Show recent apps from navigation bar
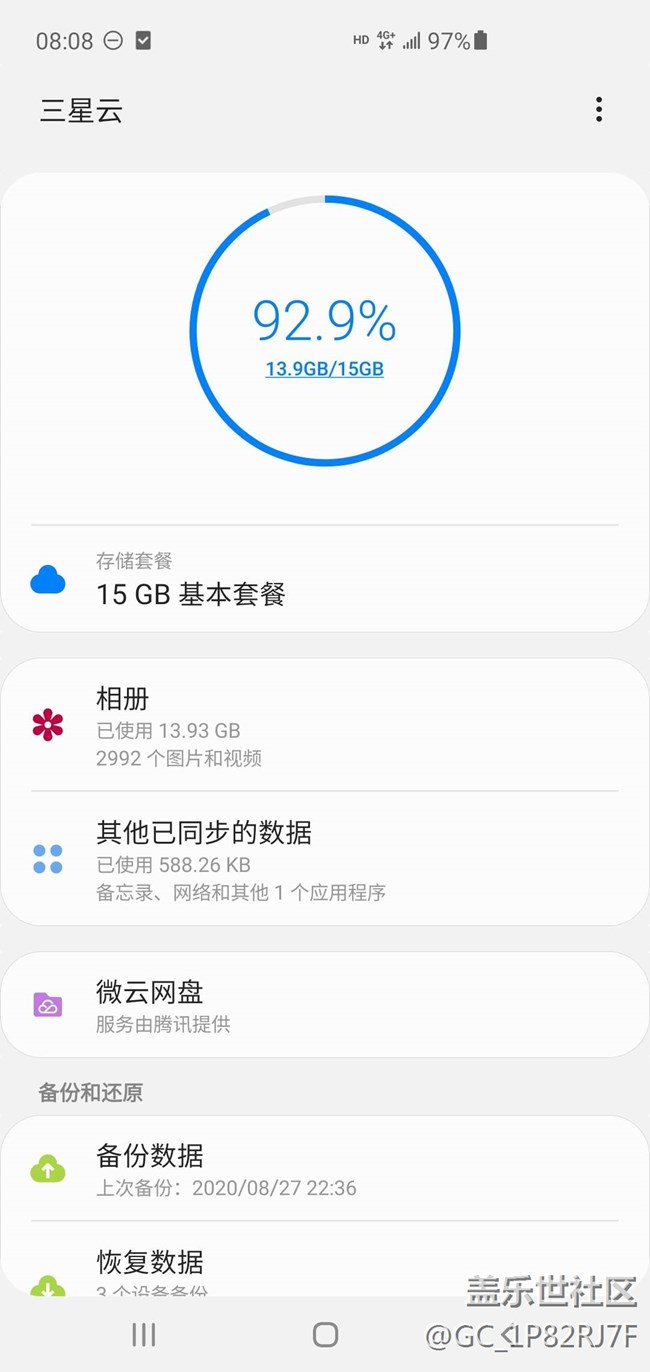This screenshot has width=650, height=1372. pos(144,1334)
